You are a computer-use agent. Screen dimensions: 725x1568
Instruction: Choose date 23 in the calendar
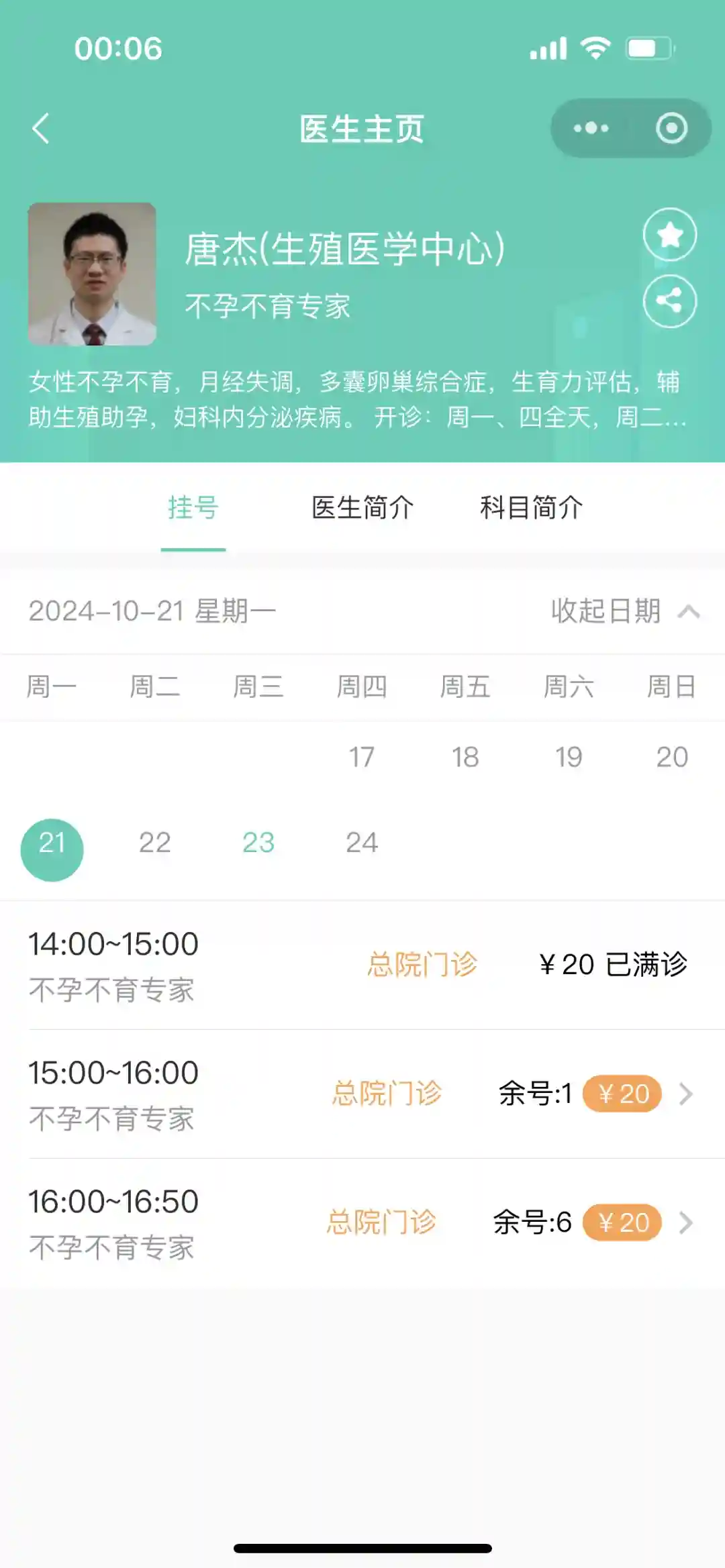(x=258, y=843)
